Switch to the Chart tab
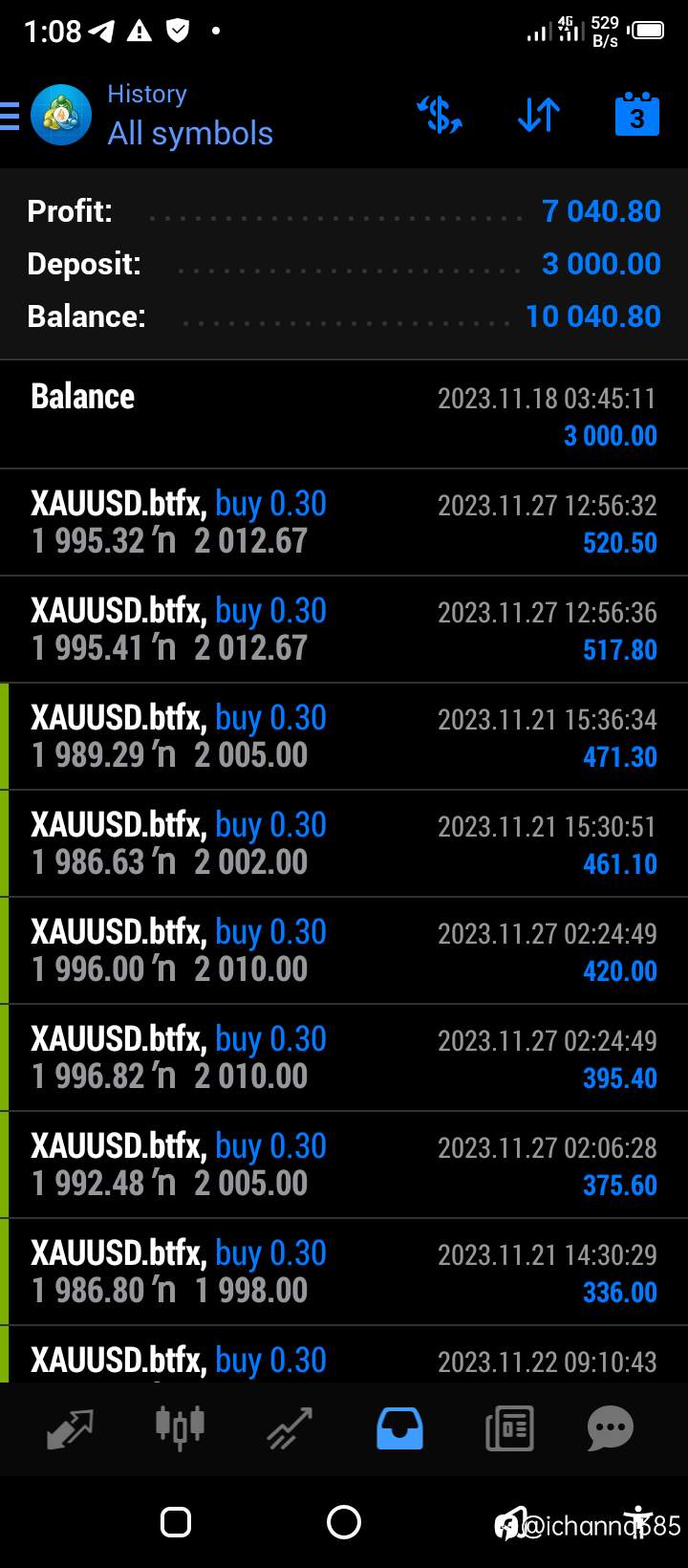This screenshot has height=1568, width=688. (x=180, y=1427)
